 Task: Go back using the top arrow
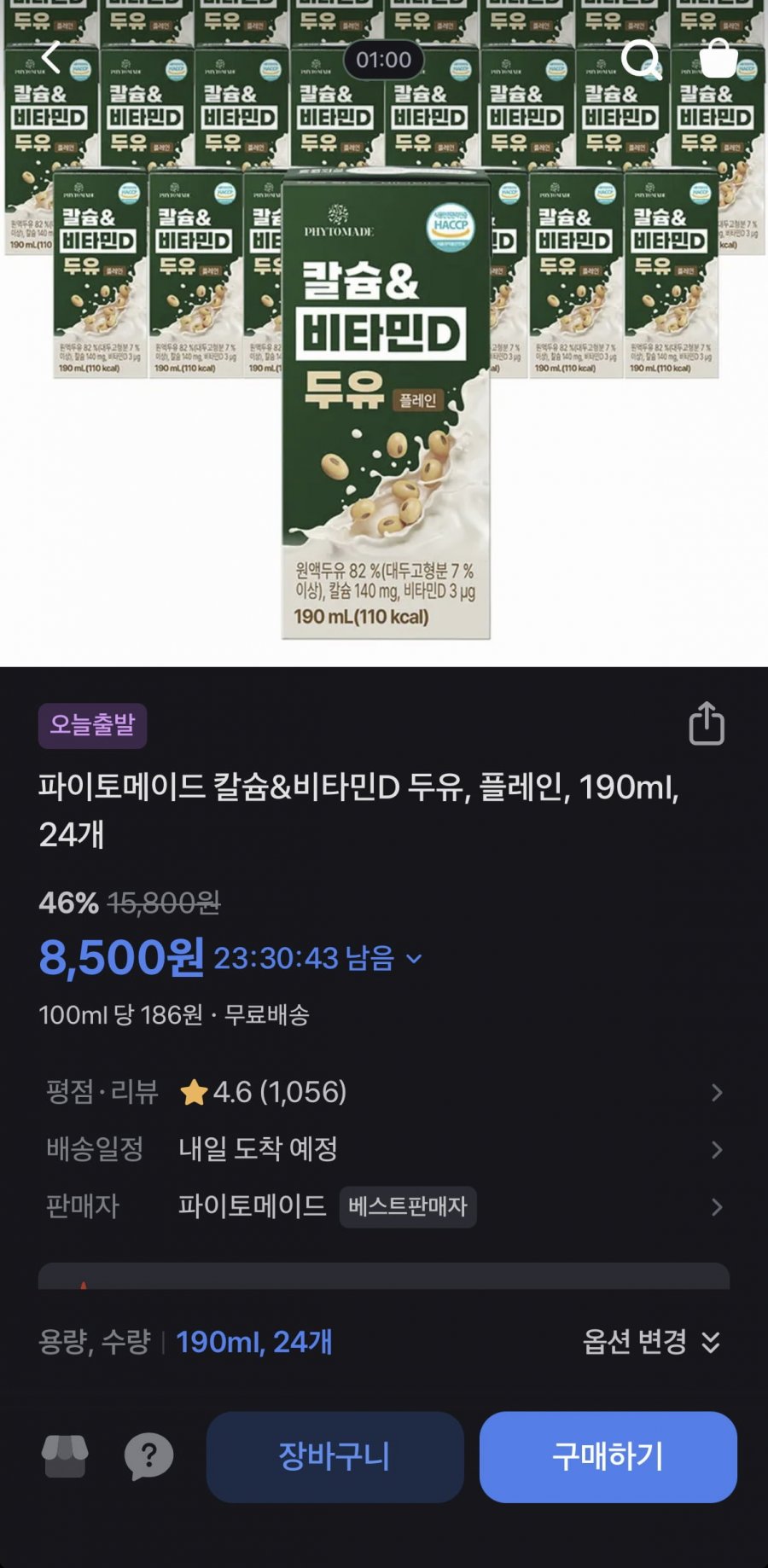tap(51, 58)
